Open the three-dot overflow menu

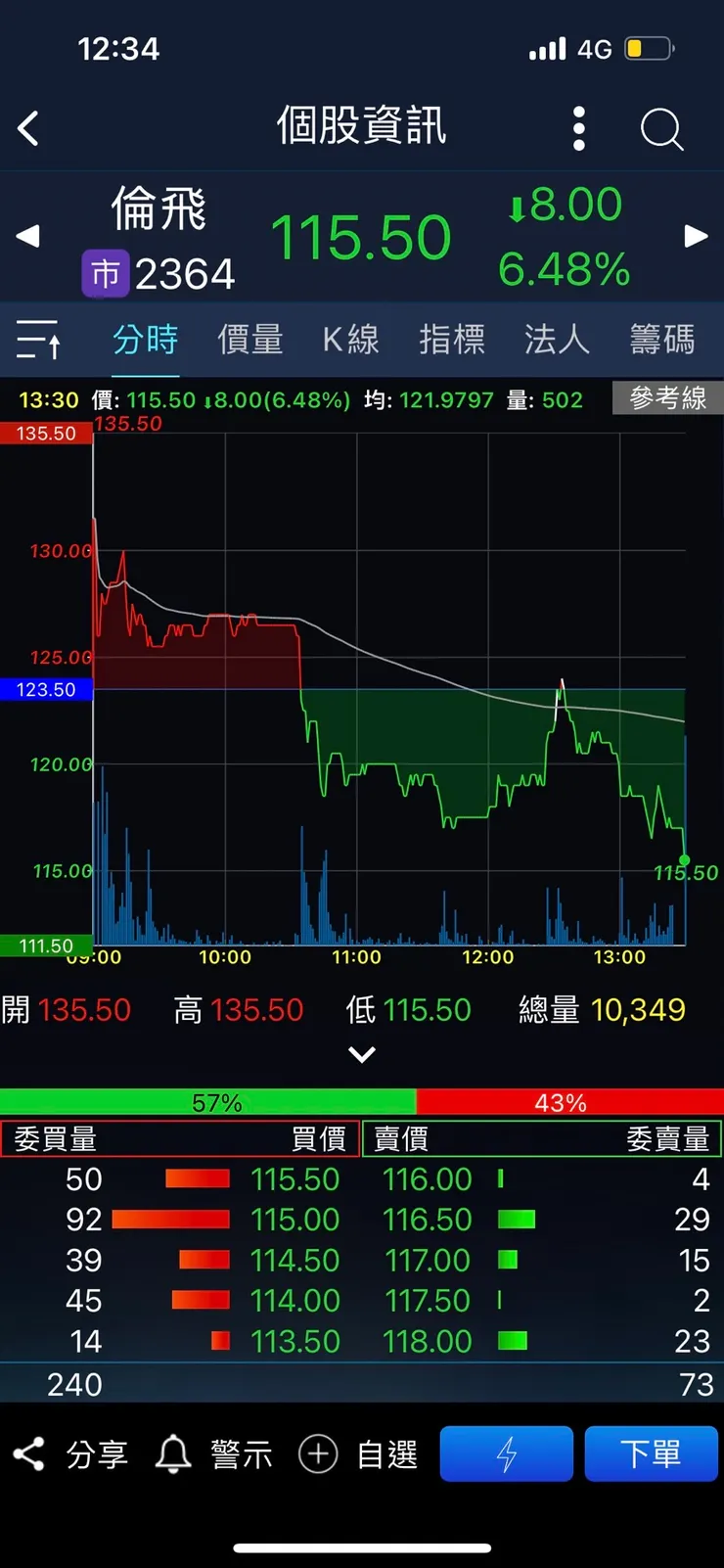578,128
